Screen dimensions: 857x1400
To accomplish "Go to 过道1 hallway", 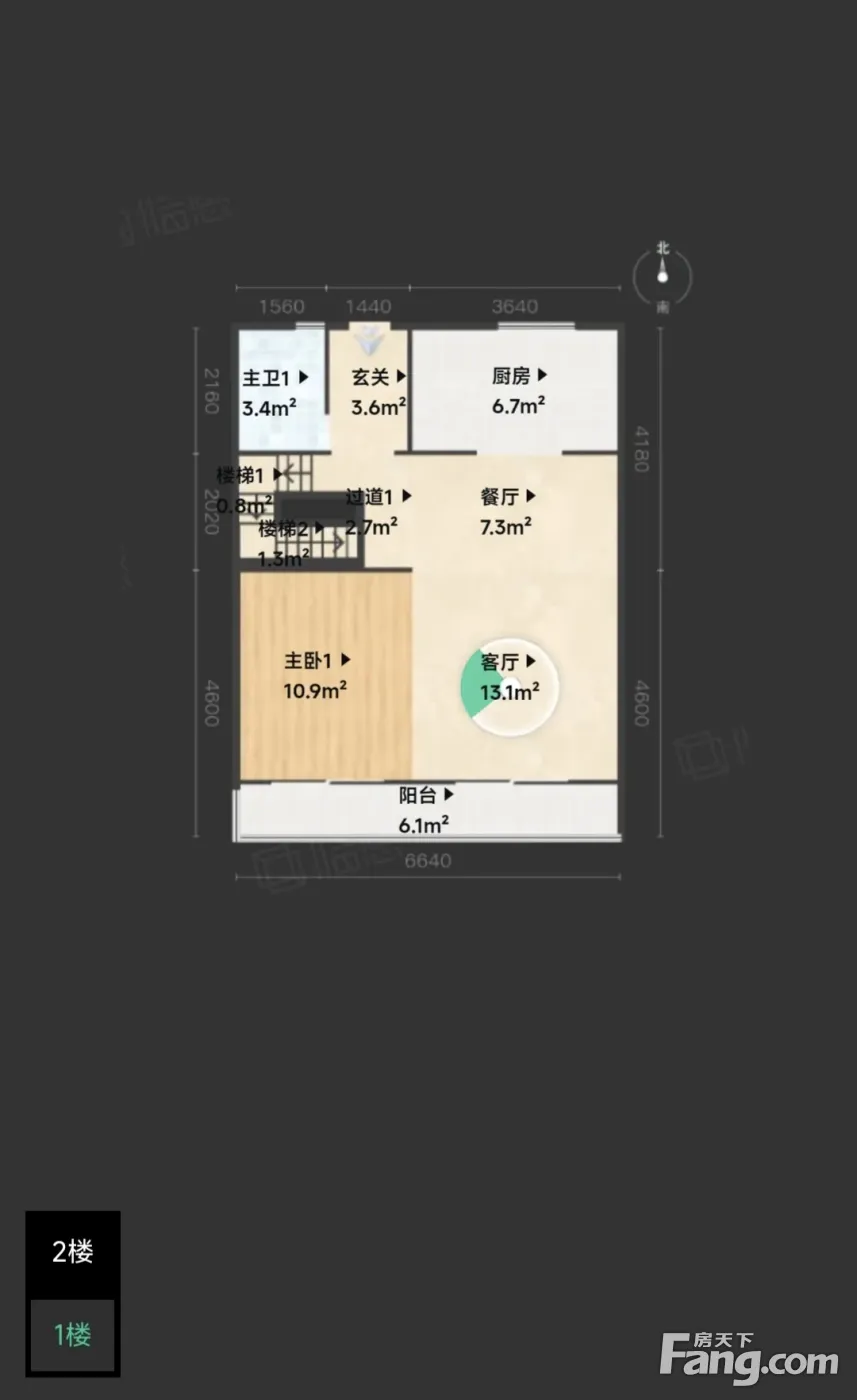I will coord(378,496).
